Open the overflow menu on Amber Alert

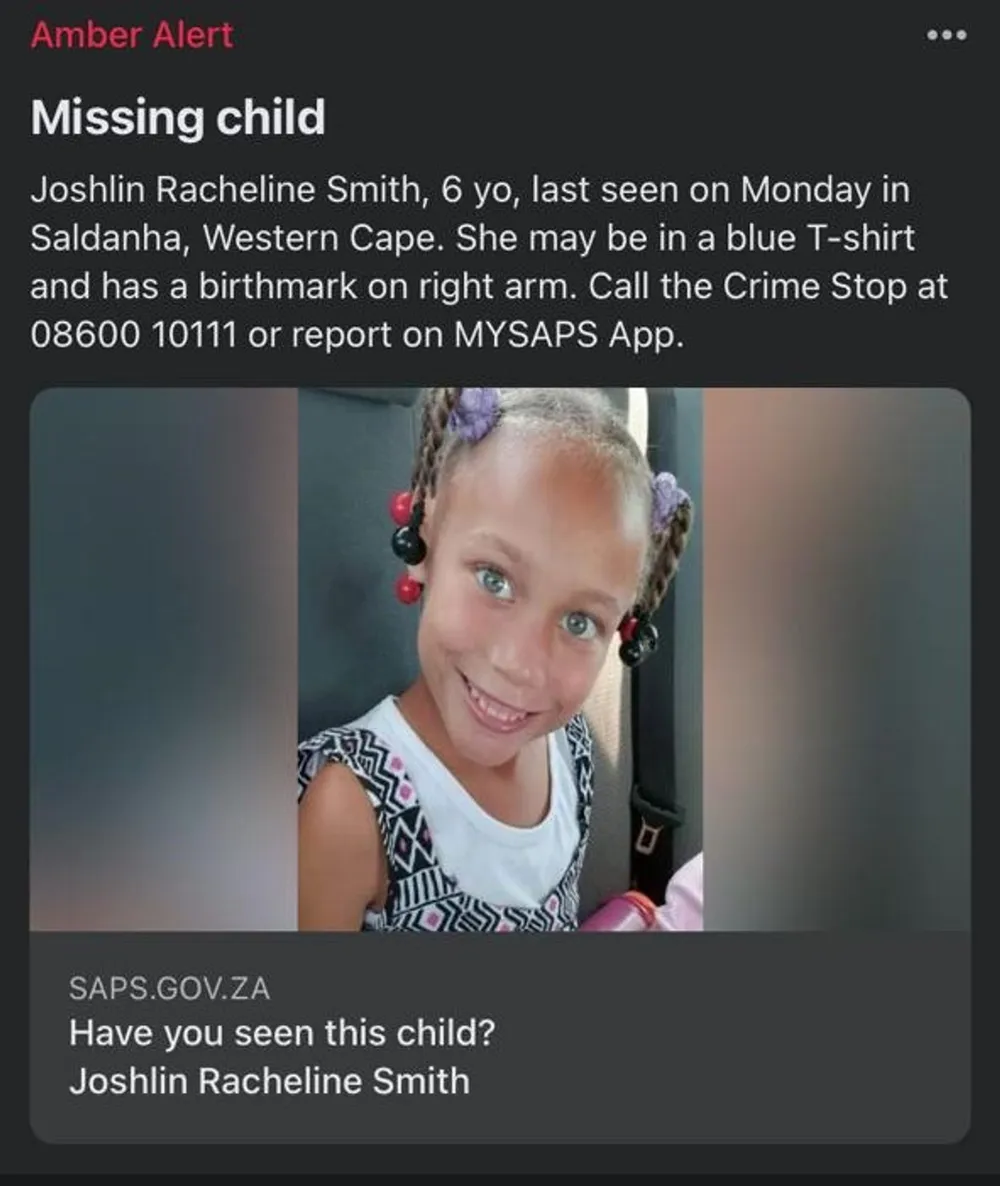tap(946, 35)
